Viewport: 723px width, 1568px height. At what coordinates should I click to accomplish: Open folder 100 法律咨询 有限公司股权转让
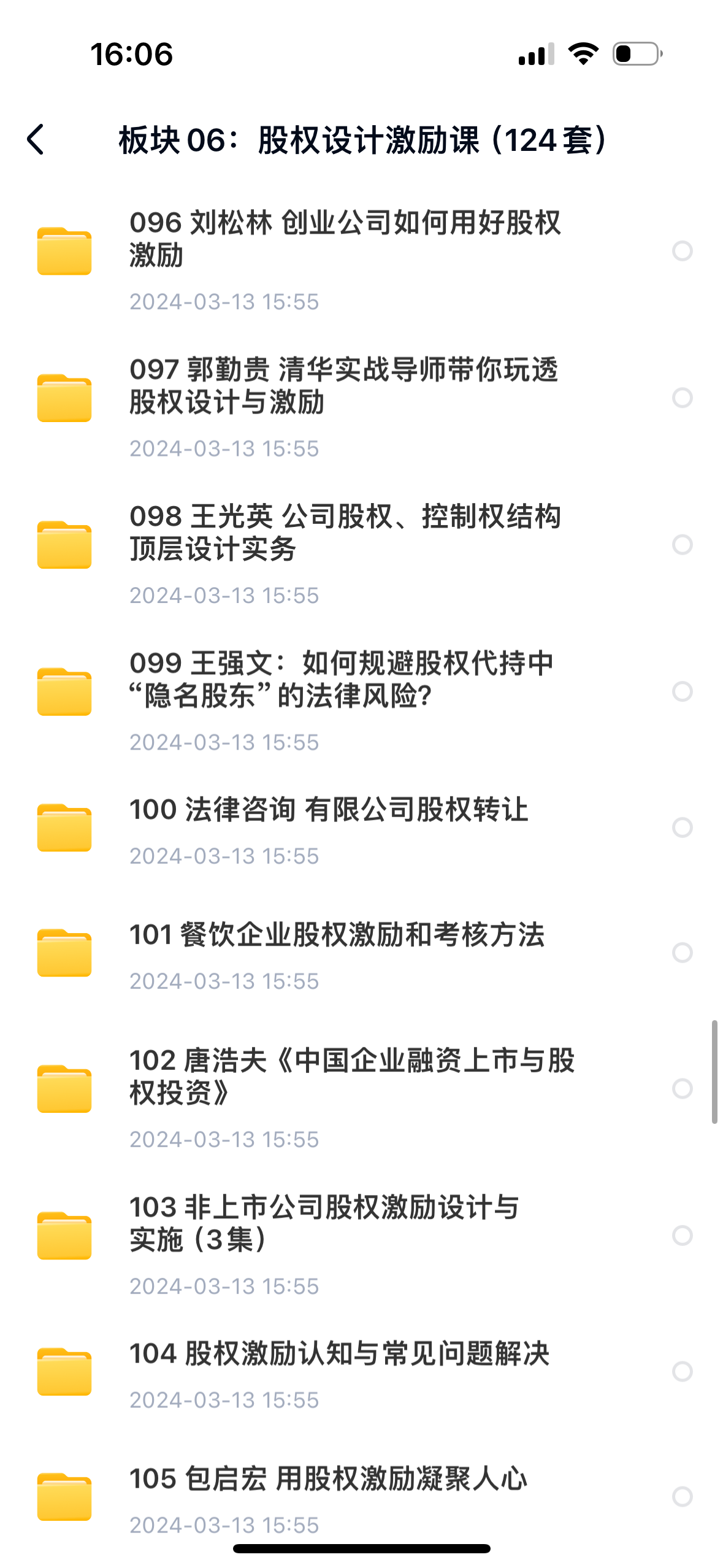(329, 810)
